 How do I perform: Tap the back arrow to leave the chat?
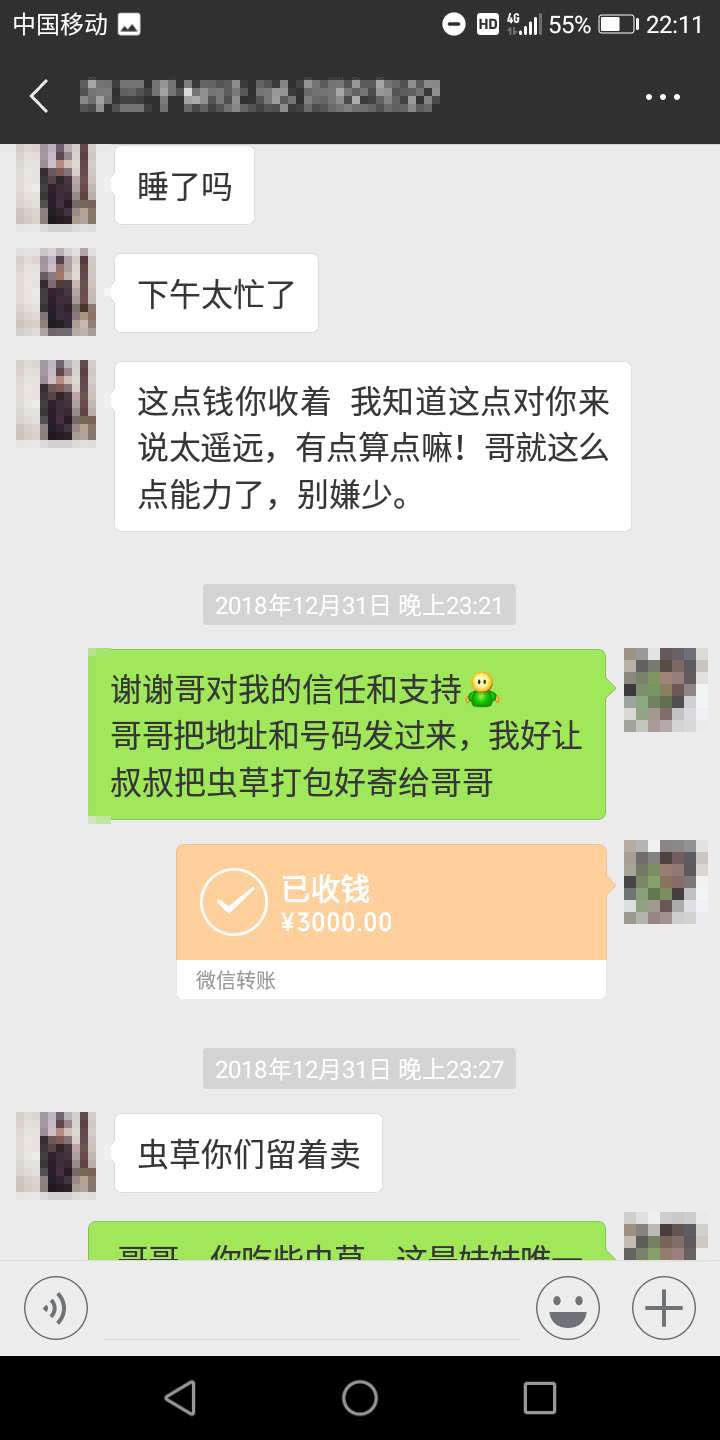38,95
